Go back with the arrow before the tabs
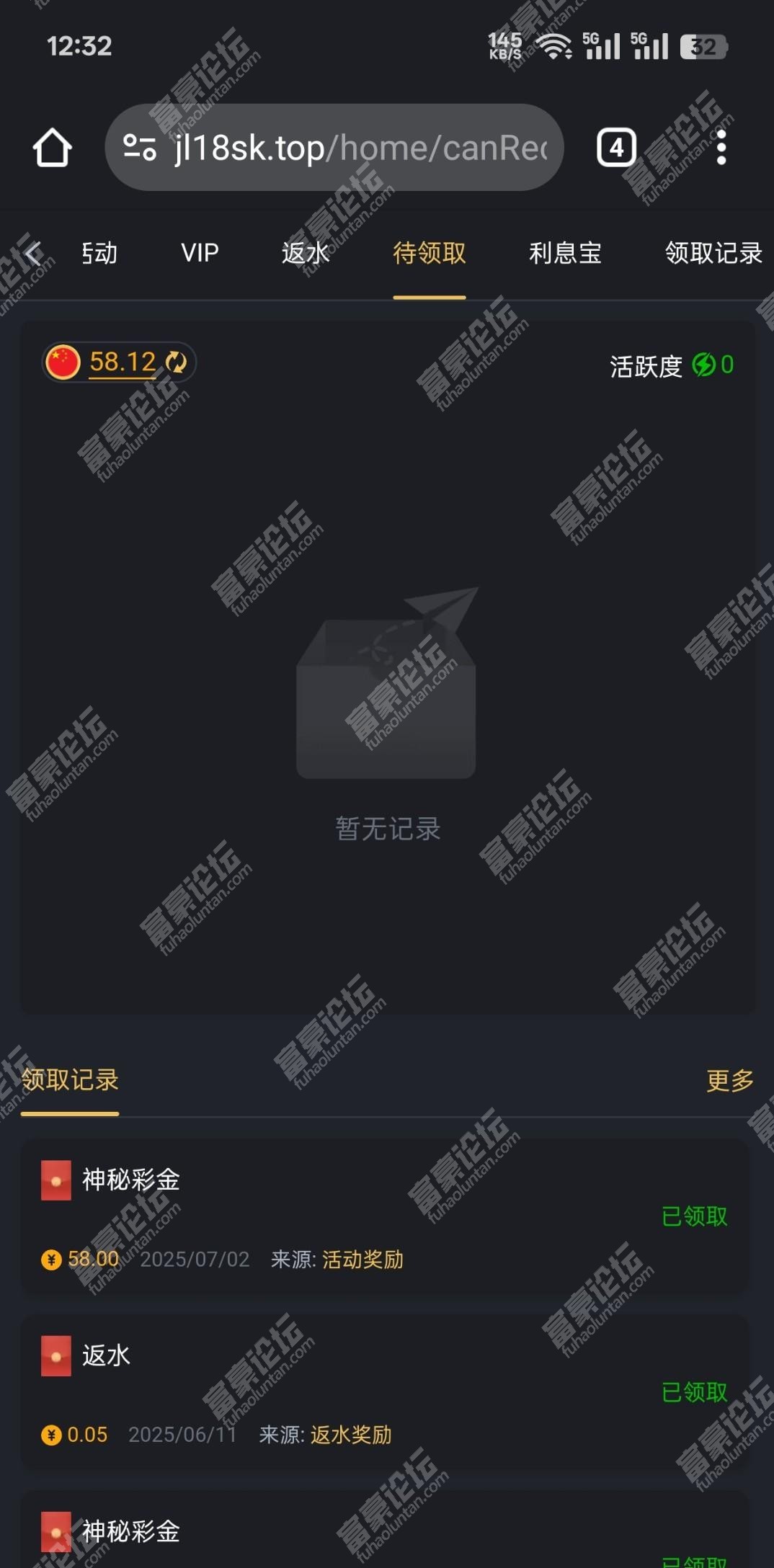 33,253
